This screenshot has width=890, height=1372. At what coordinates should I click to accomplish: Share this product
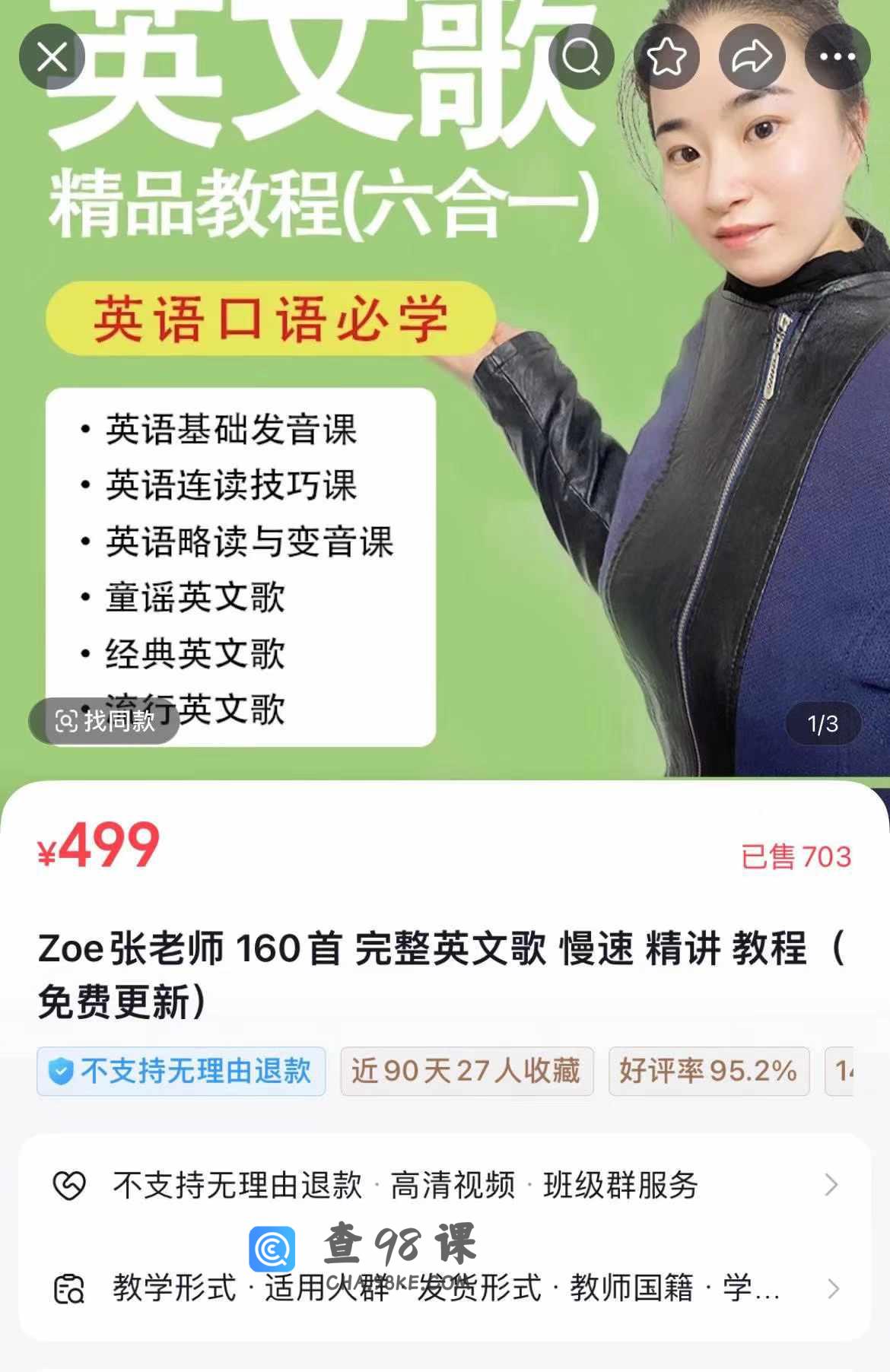tap(752, 57)
